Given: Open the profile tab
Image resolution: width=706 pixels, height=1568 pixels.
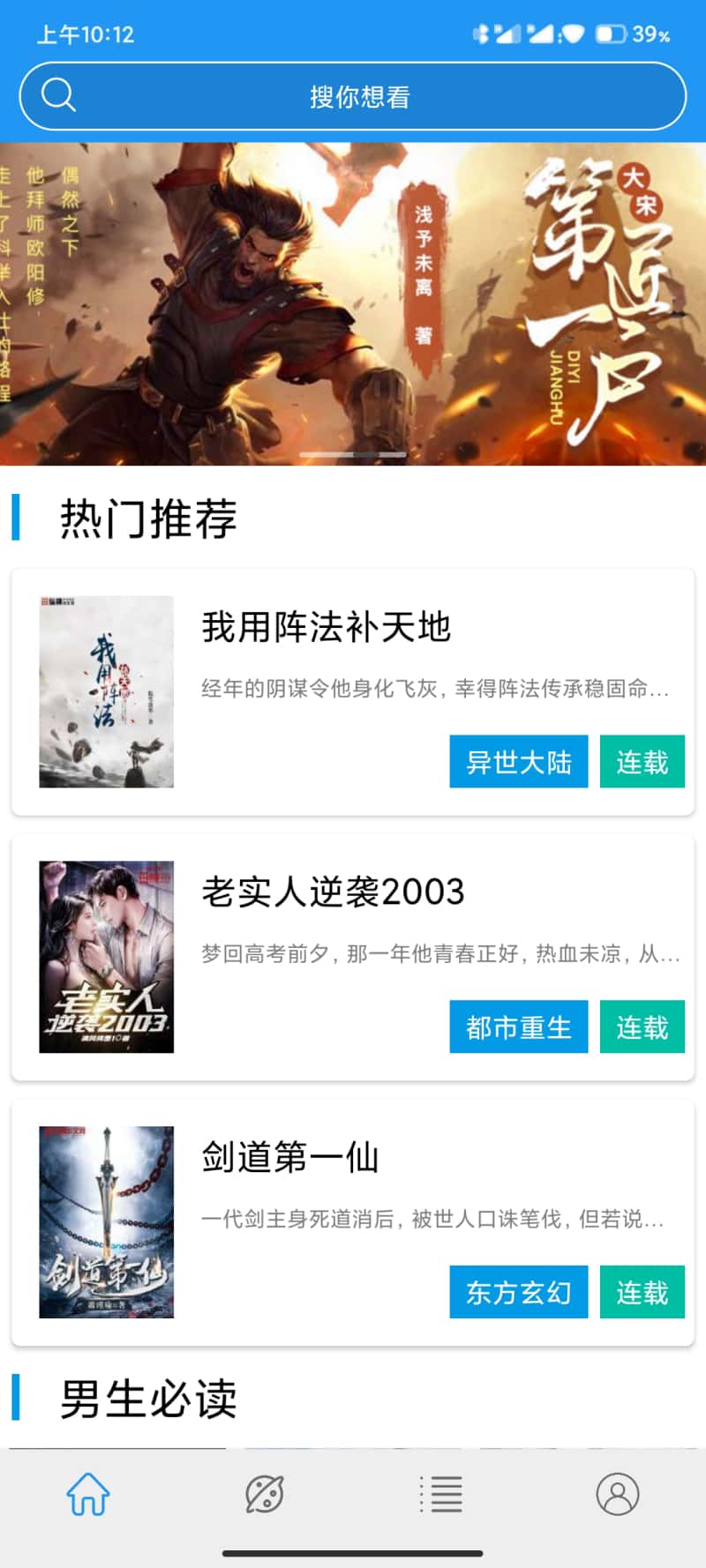Looking at the screenshot, I should (x=618, y=1495).
